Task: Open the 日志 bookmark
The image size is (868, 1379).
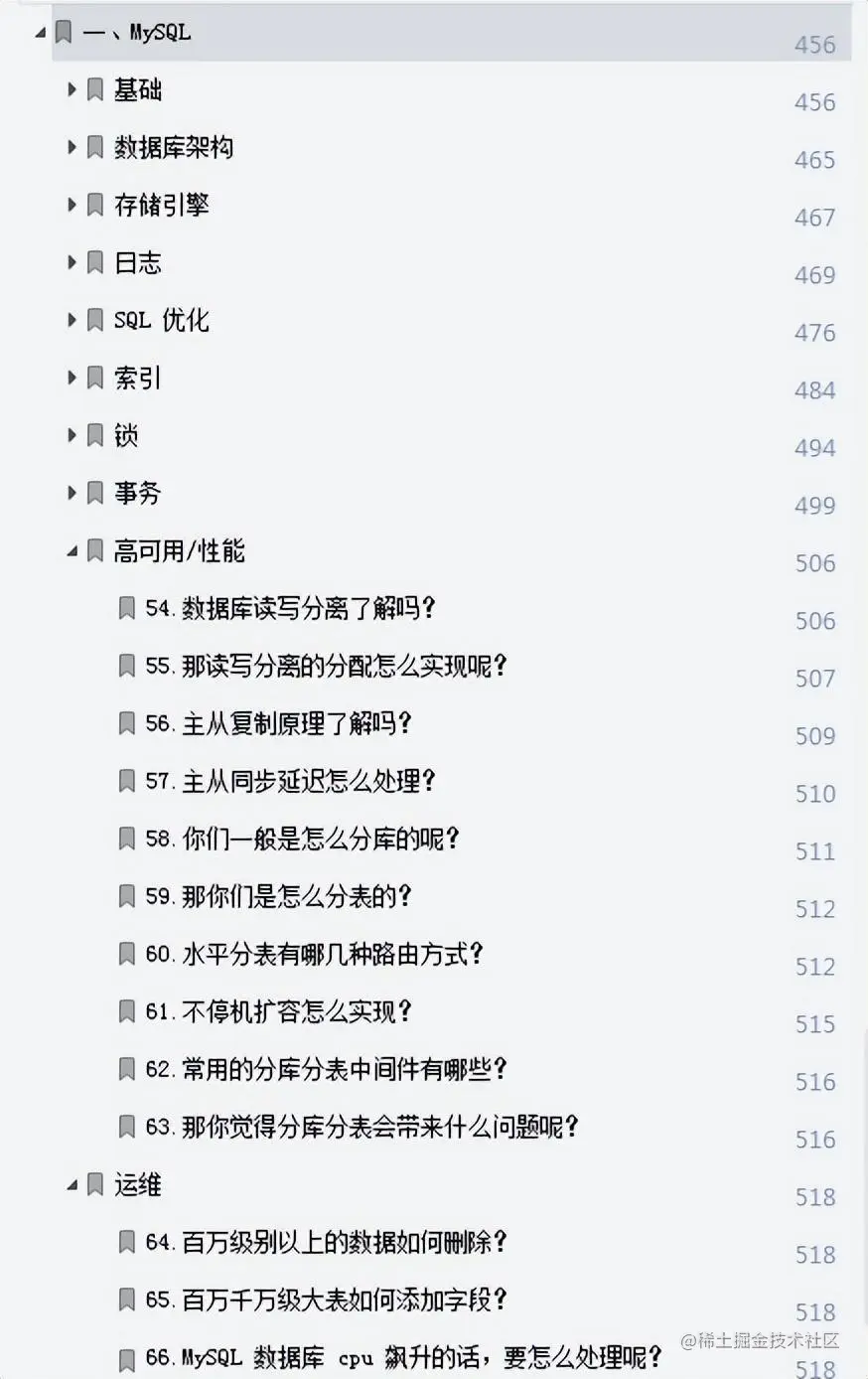Action: (137, 262)
